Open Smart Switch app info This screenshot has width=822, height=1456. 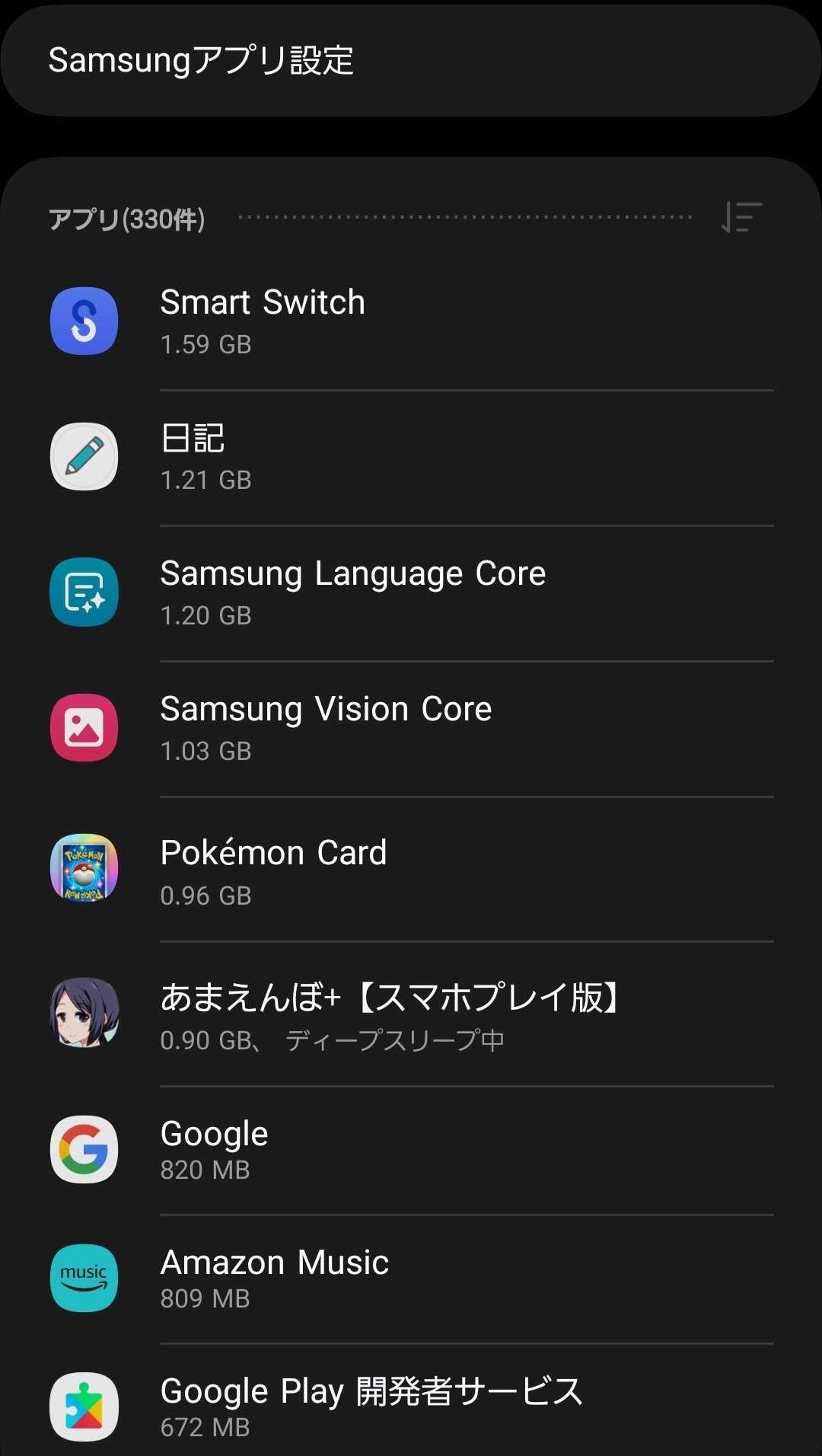coord(411,321)
